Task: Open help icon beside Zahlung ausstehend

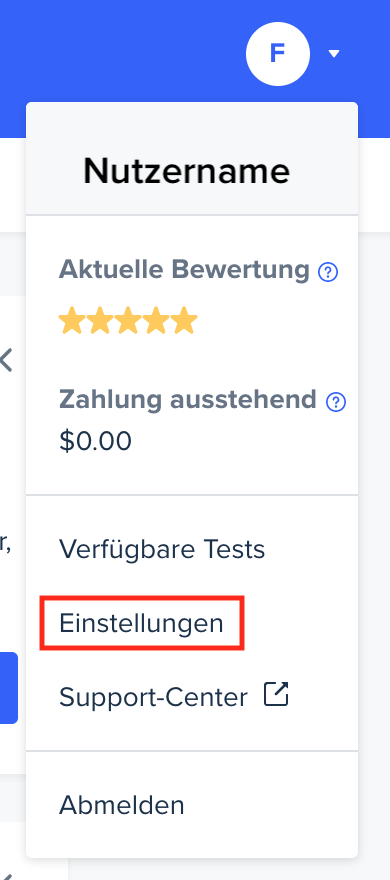Action: pyautogui.click(x=336, y=402)
